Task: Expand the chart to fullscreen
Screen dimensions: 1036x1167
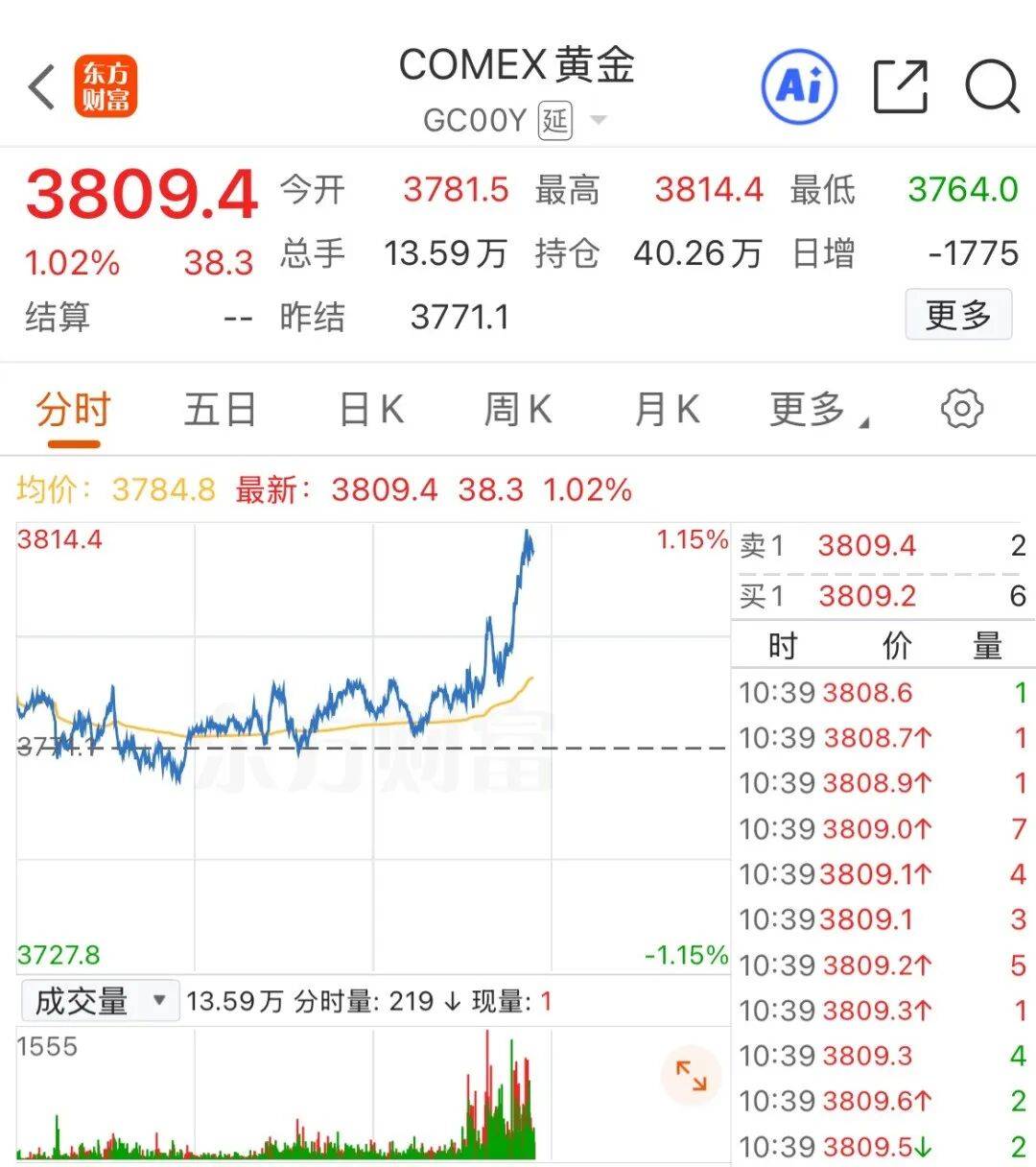Action: 691,1076
